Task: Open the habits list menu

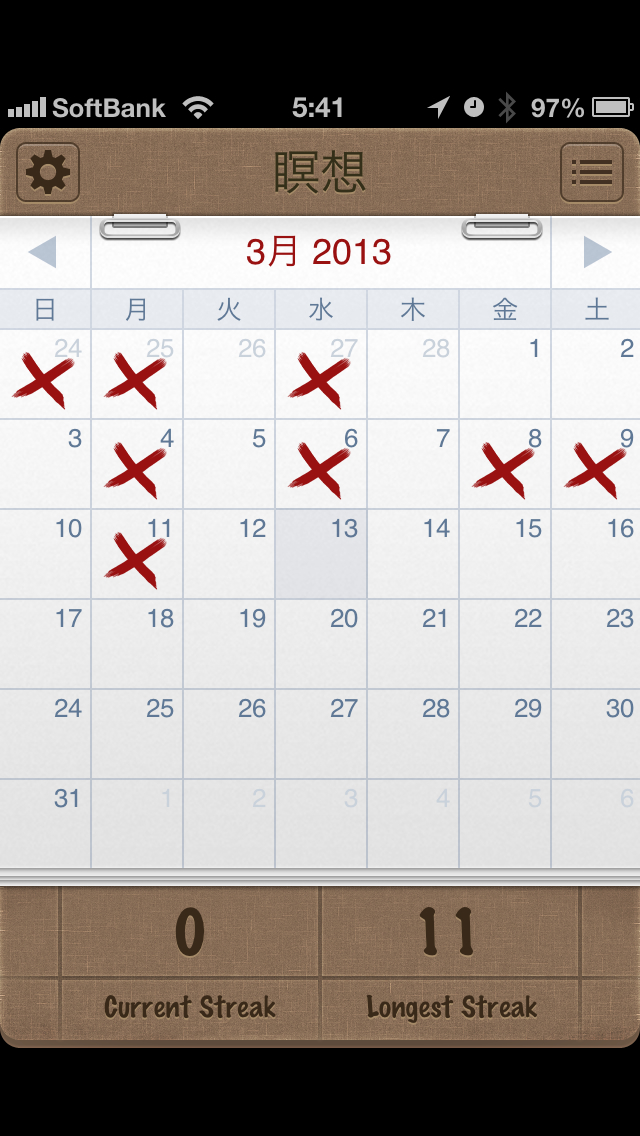Action: [x=591, y=173]
